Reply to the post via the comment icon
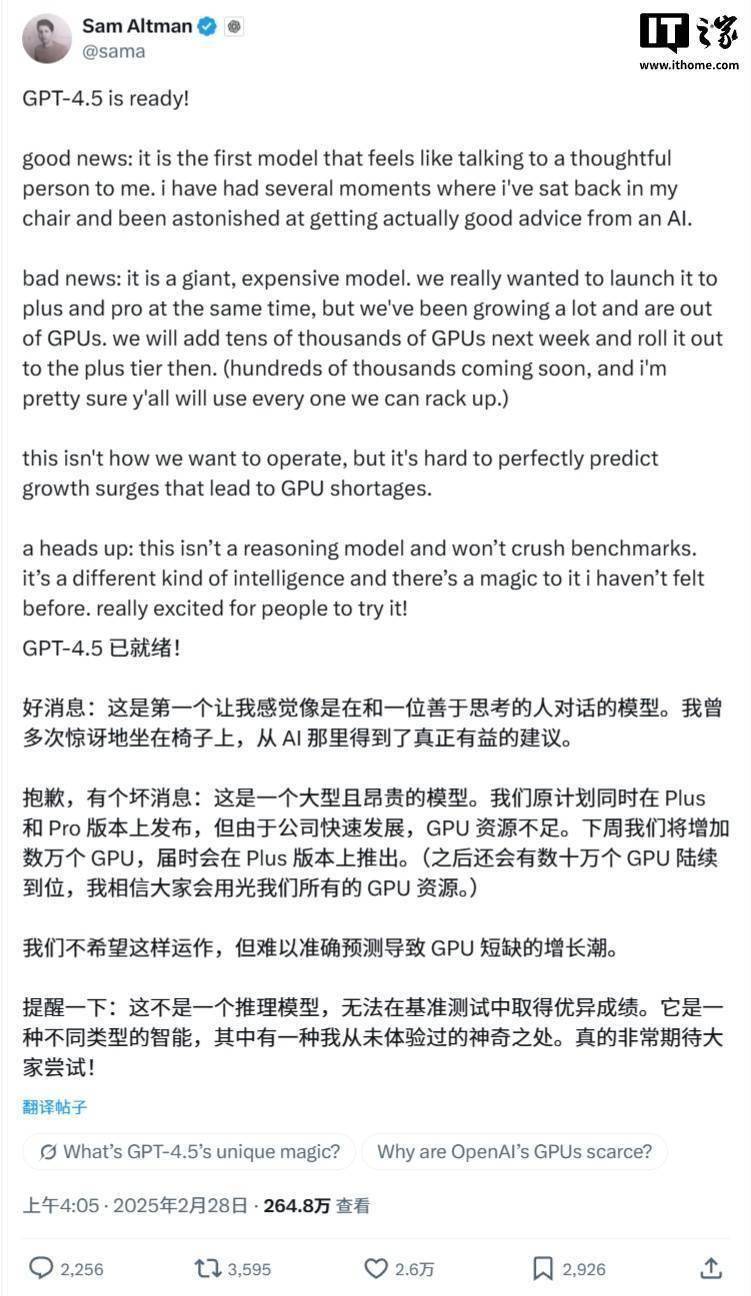 pos(41,1269)
